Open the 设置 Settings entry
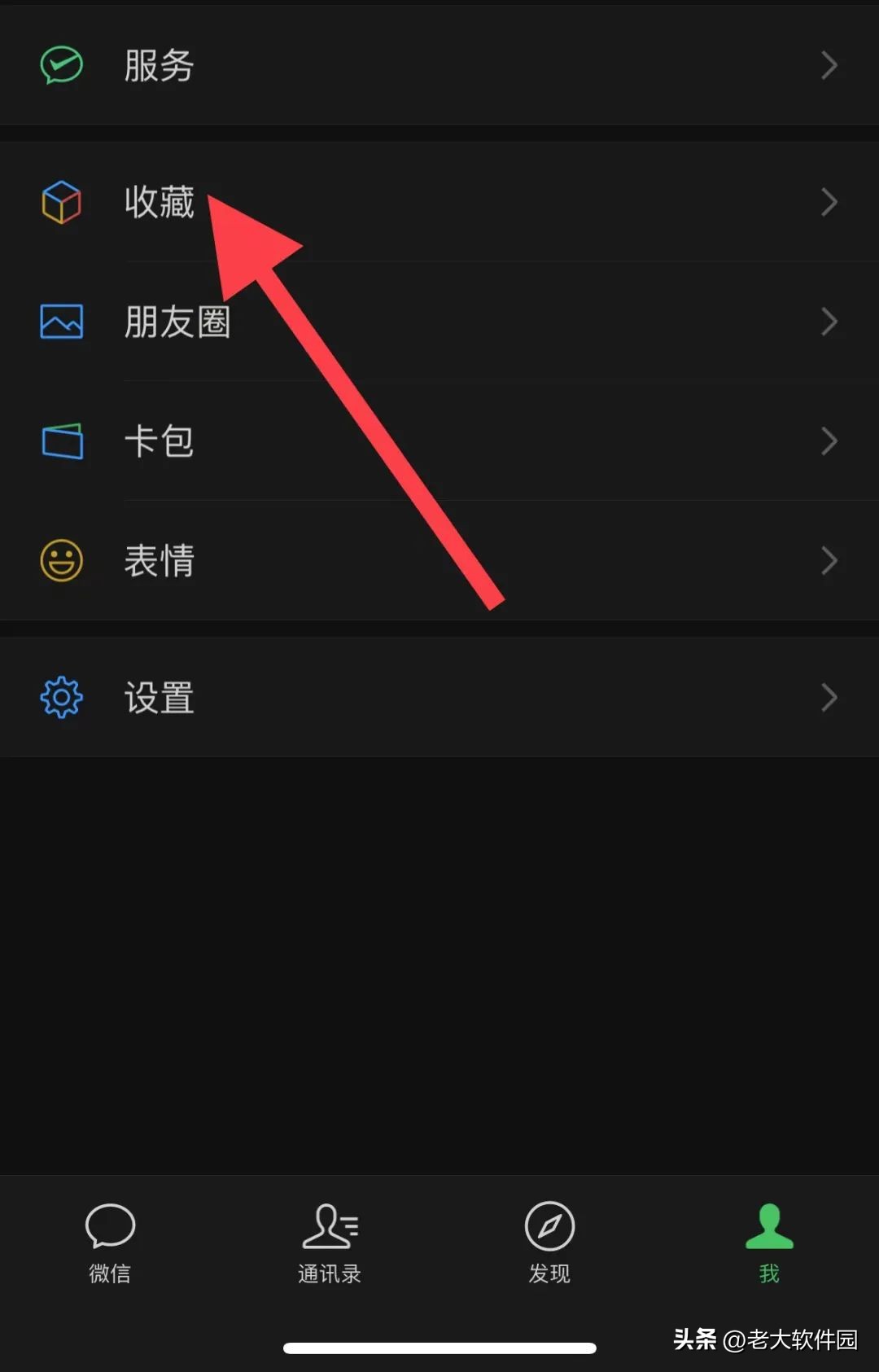 (x=159, y=697)
